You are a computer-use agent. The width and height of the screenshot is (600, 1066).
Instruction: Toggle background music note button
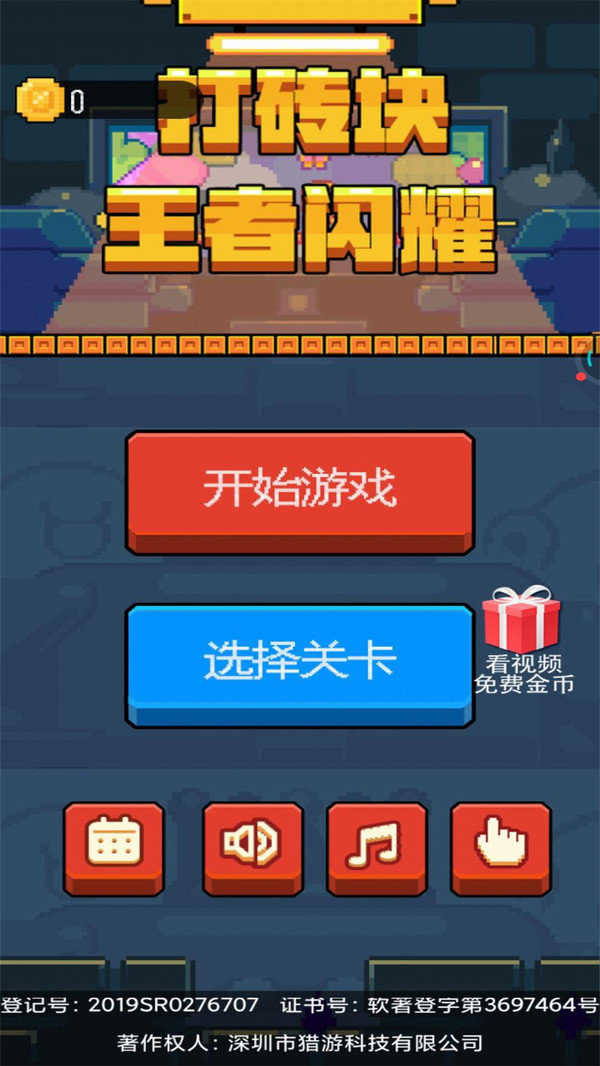(x=376, y=845)
